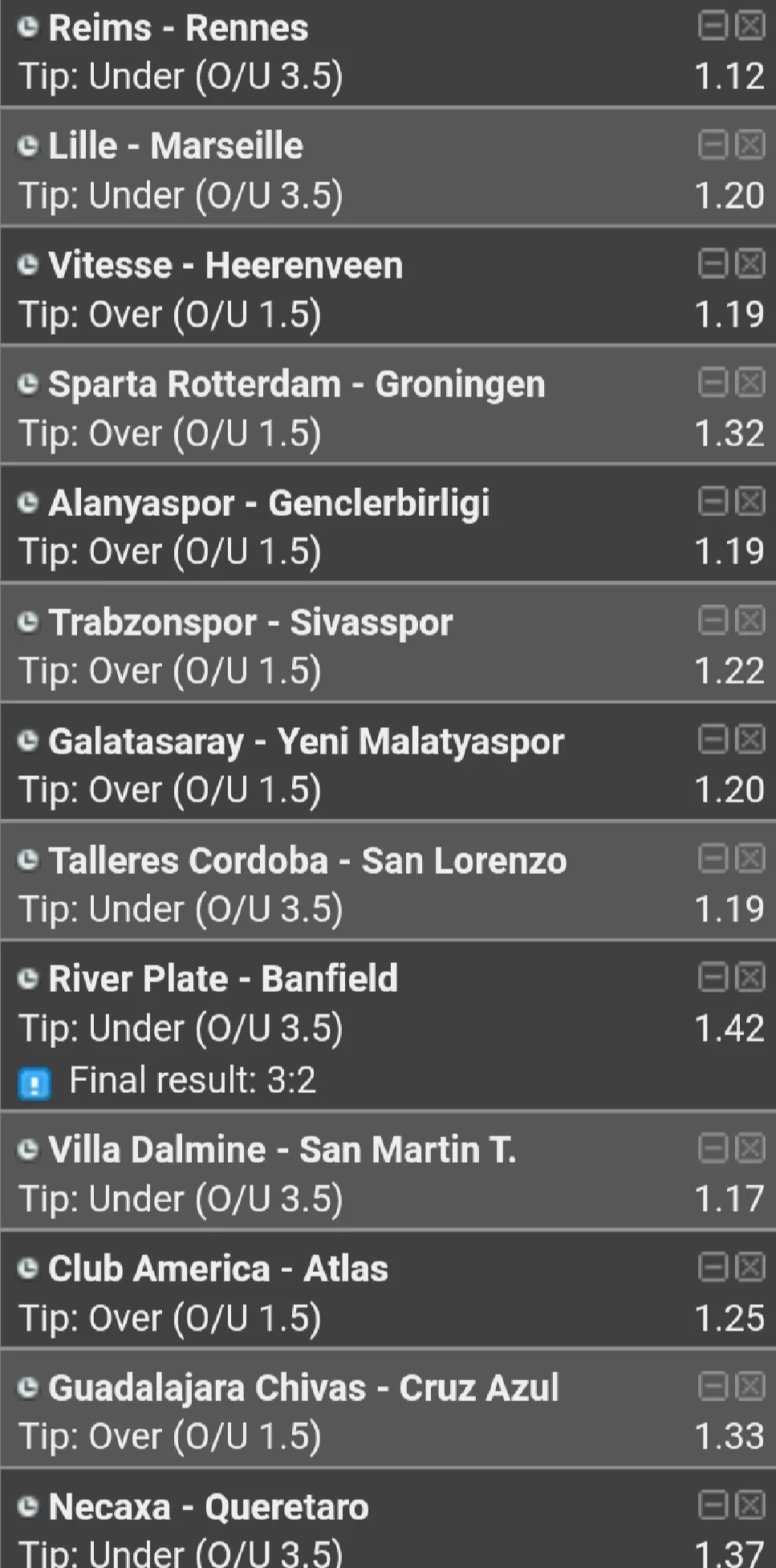Remove the Trabzonspor - Sivasspor selection
776x1568 pixels.
pos(750,620)
